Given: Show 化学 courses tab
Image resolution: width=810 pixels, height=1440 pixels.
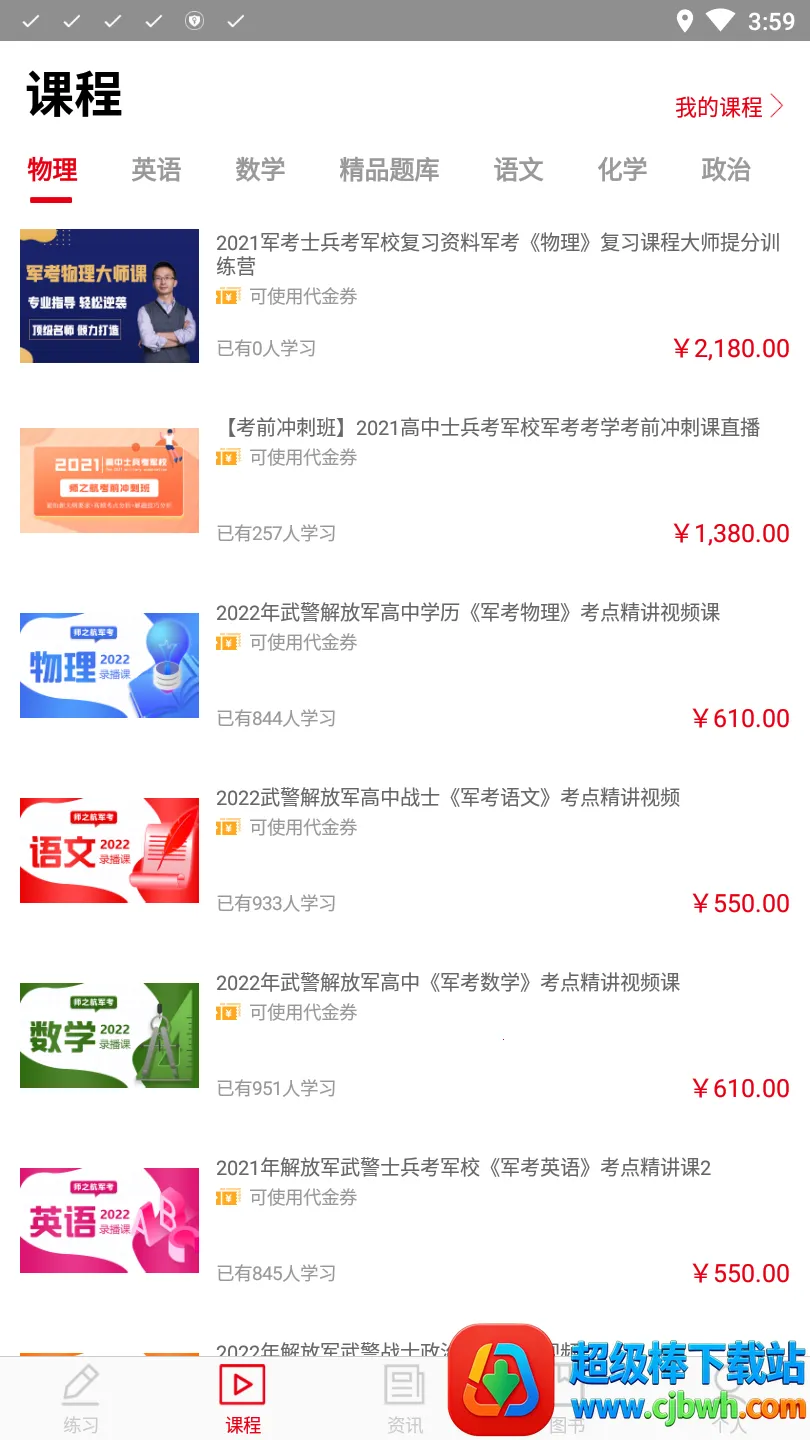Looking at the screenshot, I should click(622, 170).
